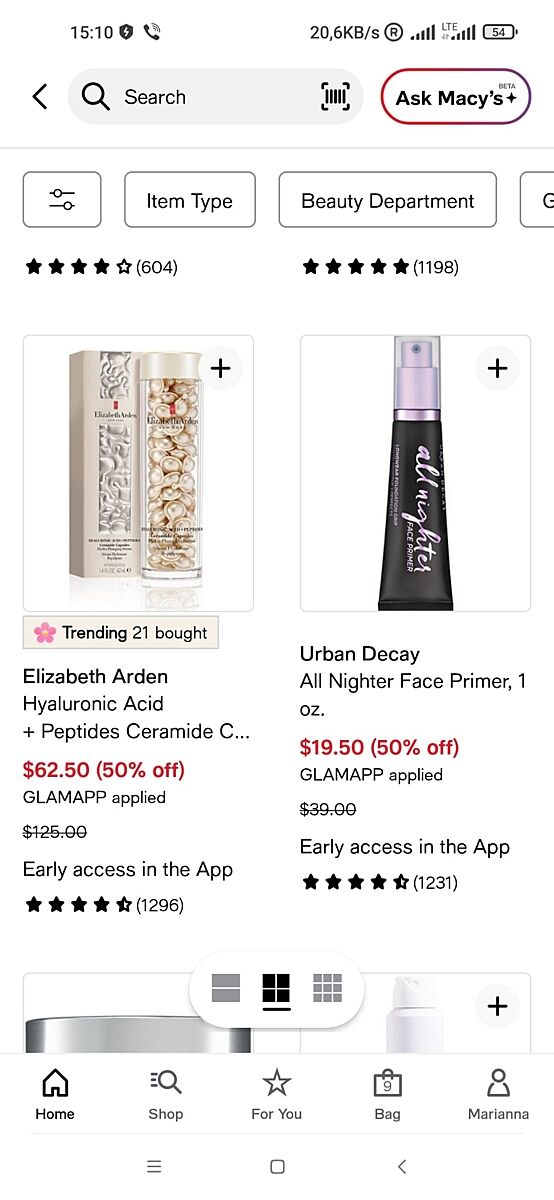
Task: Open the For You tab
Action: 277,1094
